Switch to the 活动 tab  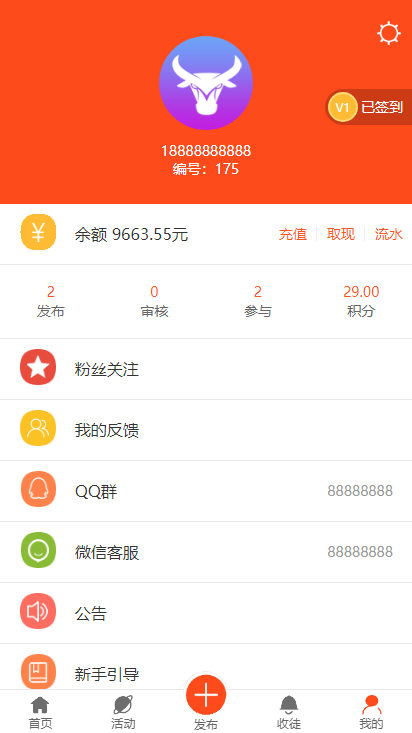pos(123,712)
